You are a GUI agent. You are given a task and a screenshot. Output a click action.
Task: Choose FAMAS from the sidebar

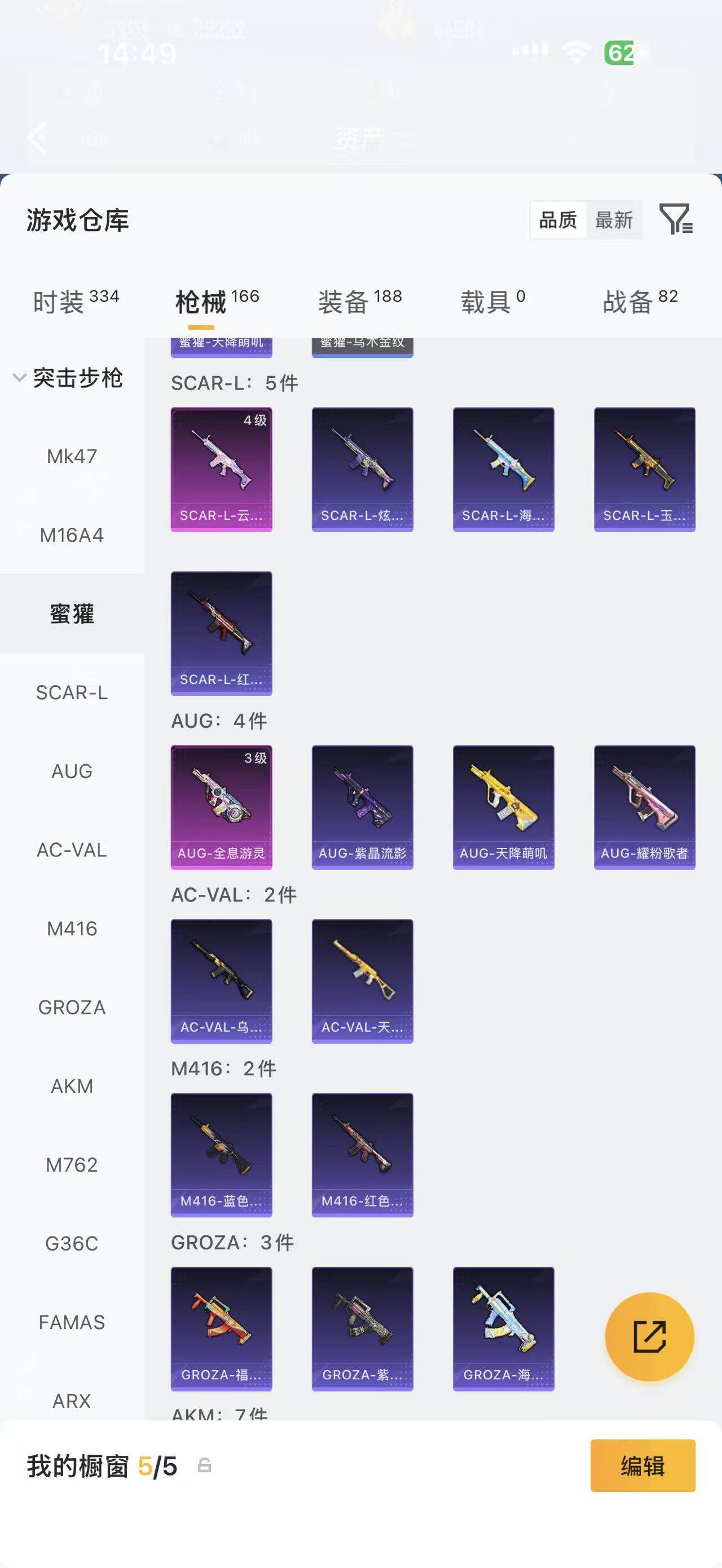point(72,1322)
